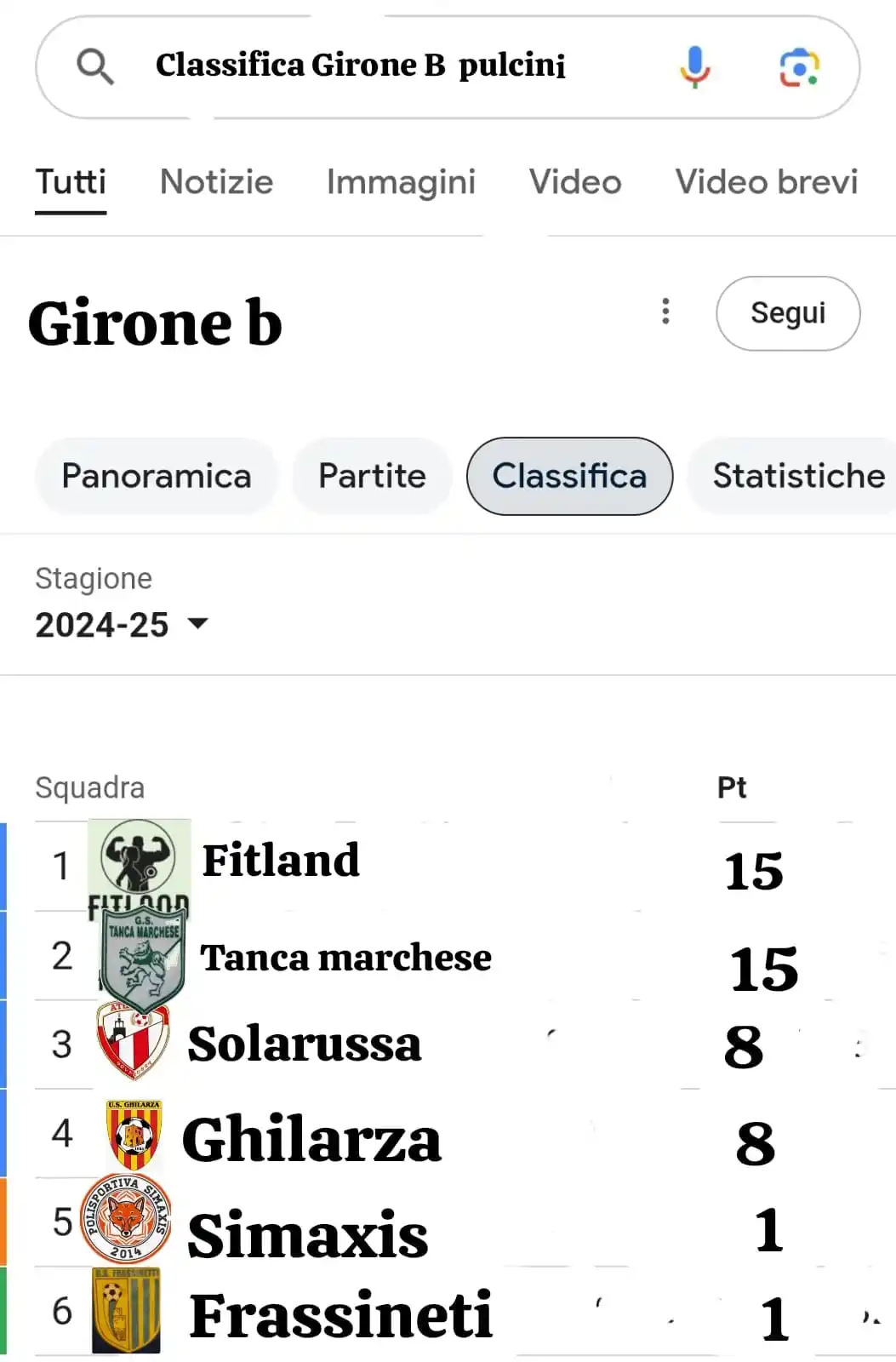896x1362 pixels.
Task: Open Google Lens image search
Action: 797,66
